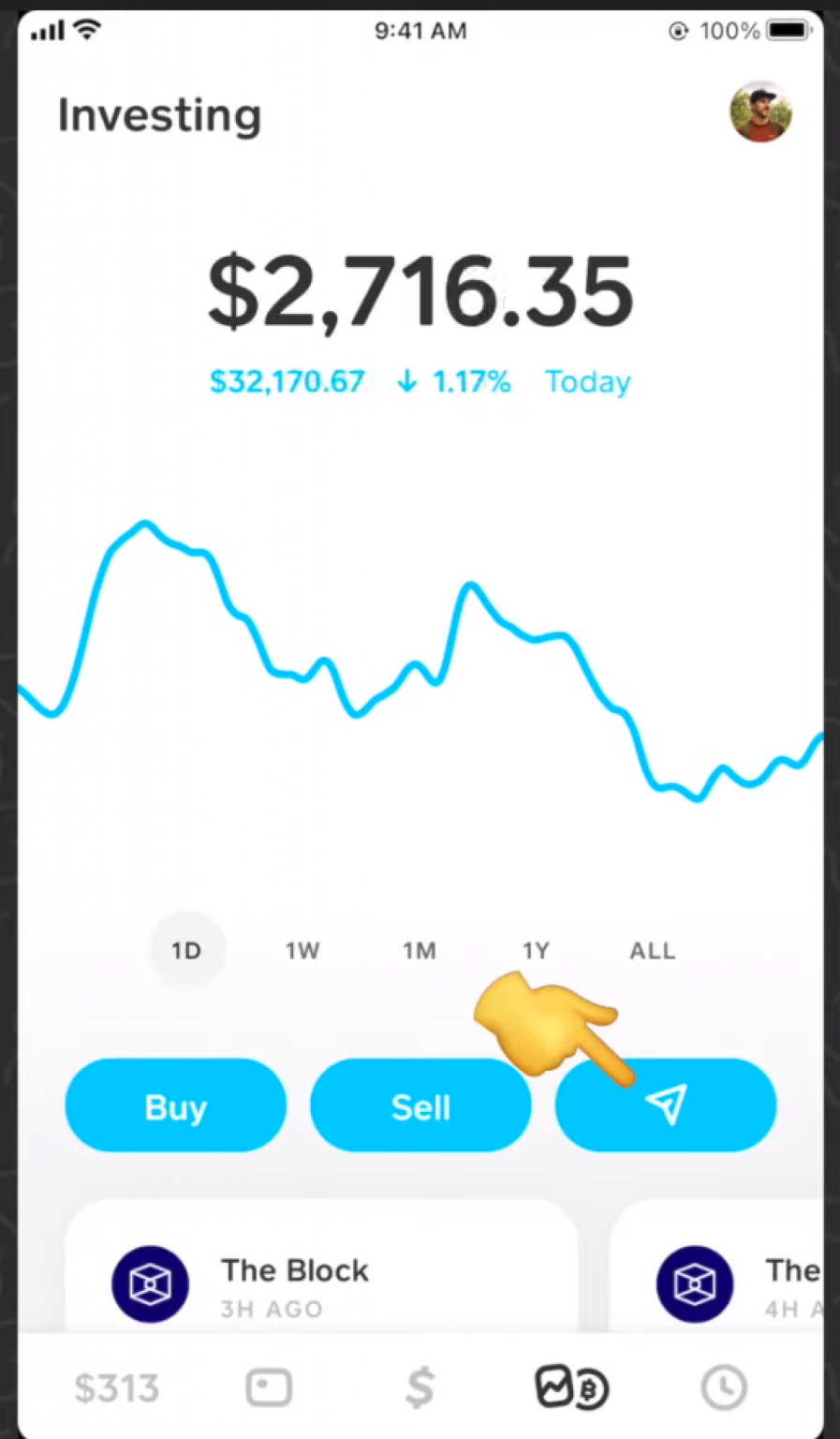The height and width of the screenshot is (1439, 840).
Task: Switch to the ALL time range
Action: (652, 950)
